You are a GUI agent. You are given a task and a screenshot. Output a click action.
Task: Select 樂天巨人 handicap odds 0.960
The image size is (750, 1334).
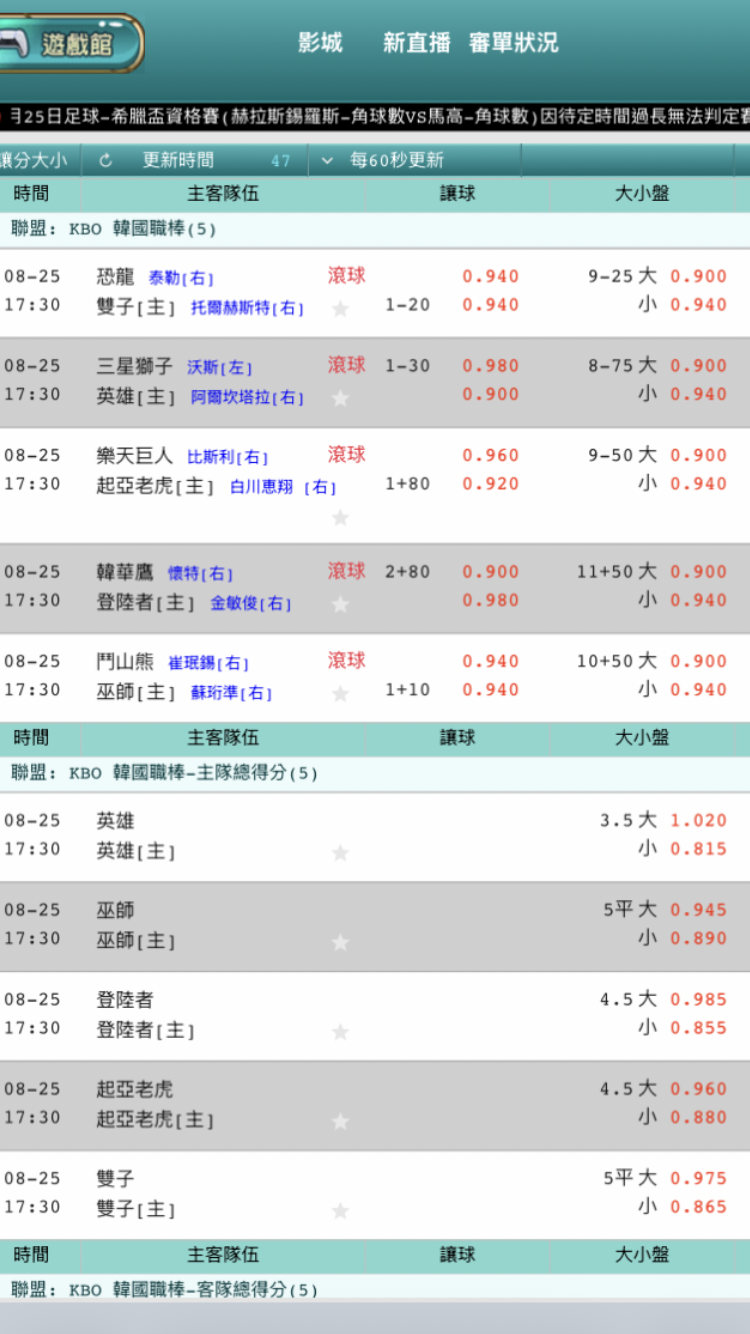coord(491,455)
